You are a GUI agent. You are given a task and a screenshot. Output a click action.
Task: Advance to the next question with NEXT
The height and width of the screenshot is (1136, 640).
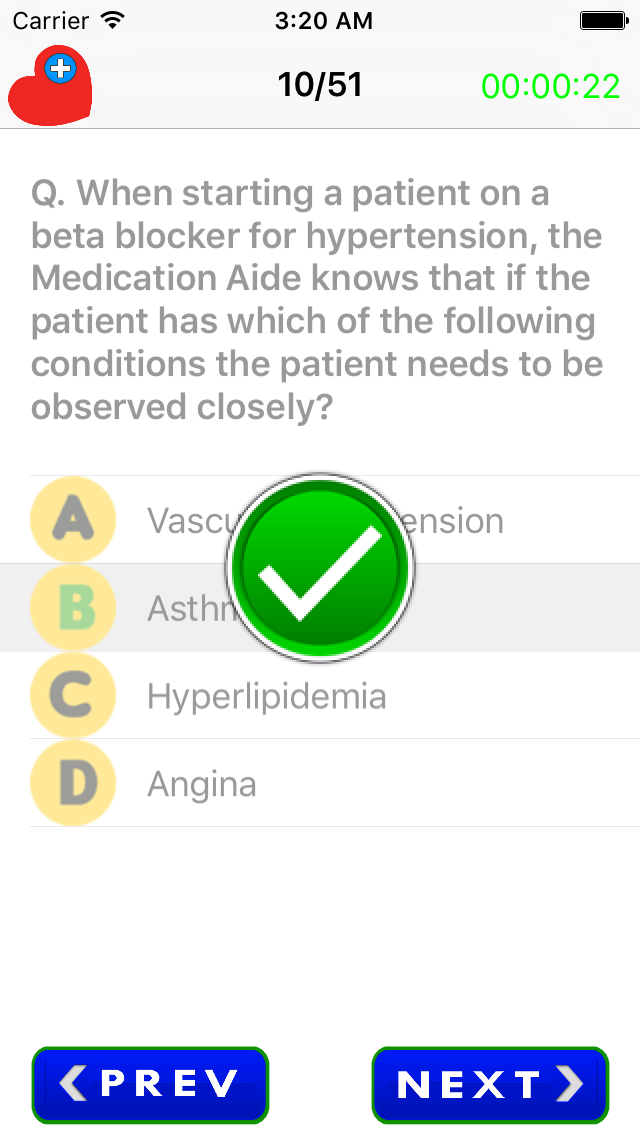click(x=490, y=1085)
